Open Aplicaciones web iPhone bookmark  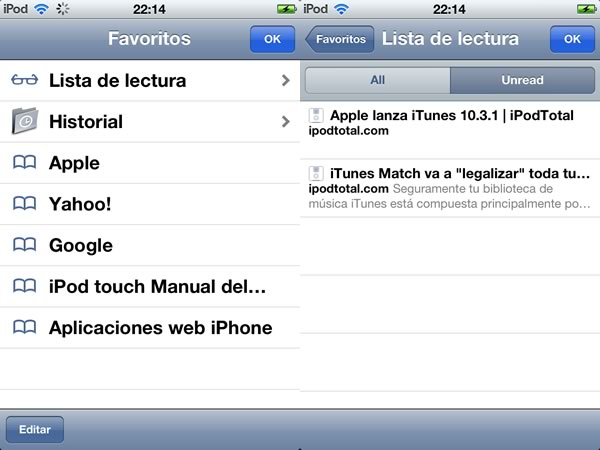click(x=150, y=328)
